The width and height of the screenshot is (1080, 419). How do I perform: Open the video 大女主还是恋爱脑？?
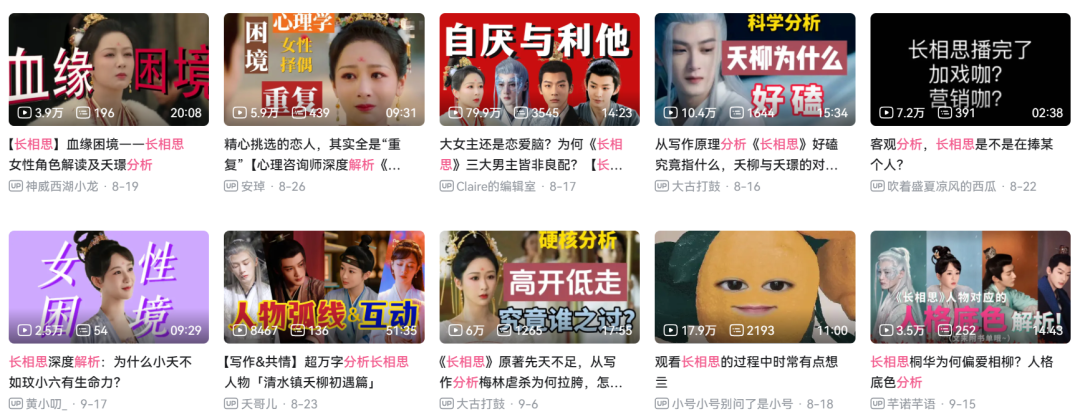[539, 69]
